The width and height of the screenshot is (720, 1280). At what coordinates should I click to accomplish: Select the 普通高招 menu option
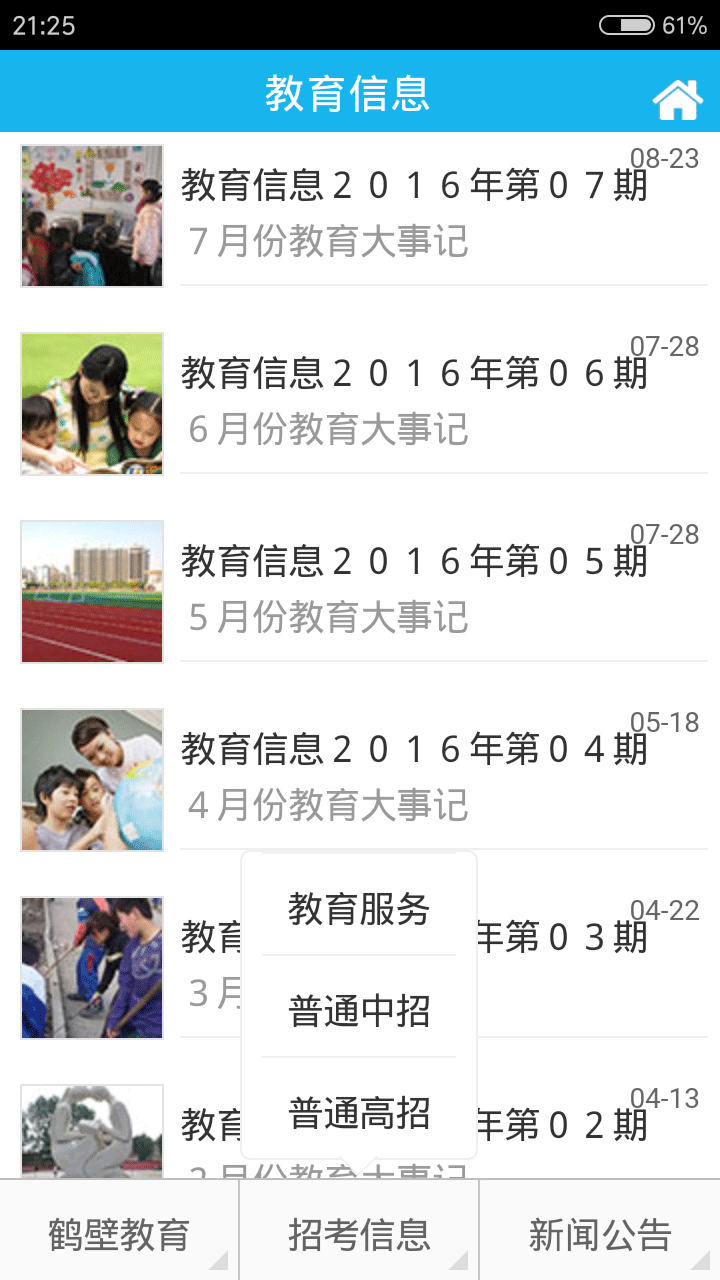pos(359,1112)
